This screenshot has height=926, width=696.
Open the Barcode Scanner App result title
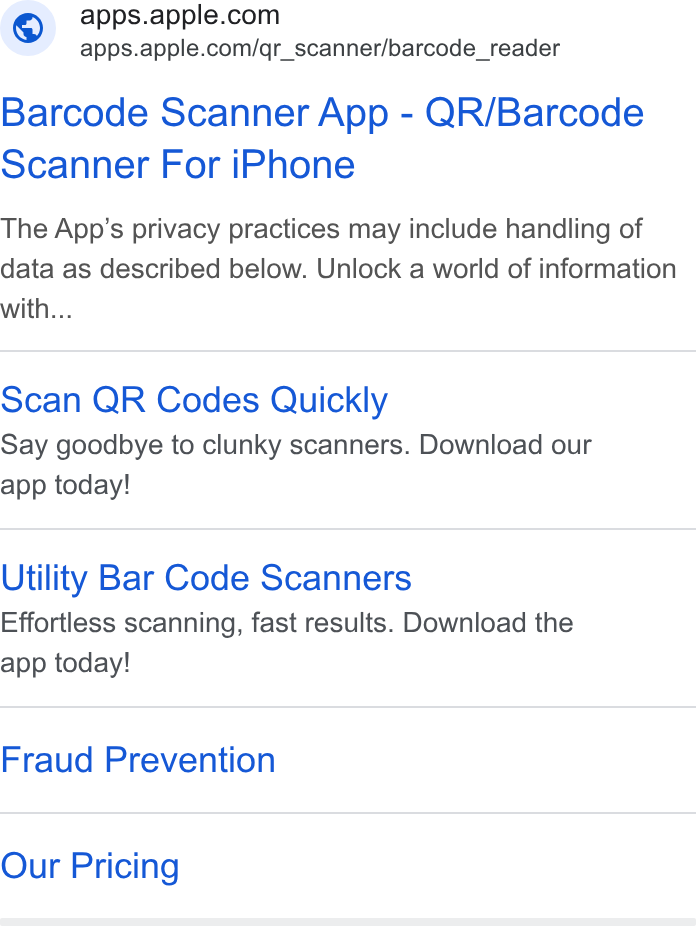pyautogui.click(x=322, y=138)
